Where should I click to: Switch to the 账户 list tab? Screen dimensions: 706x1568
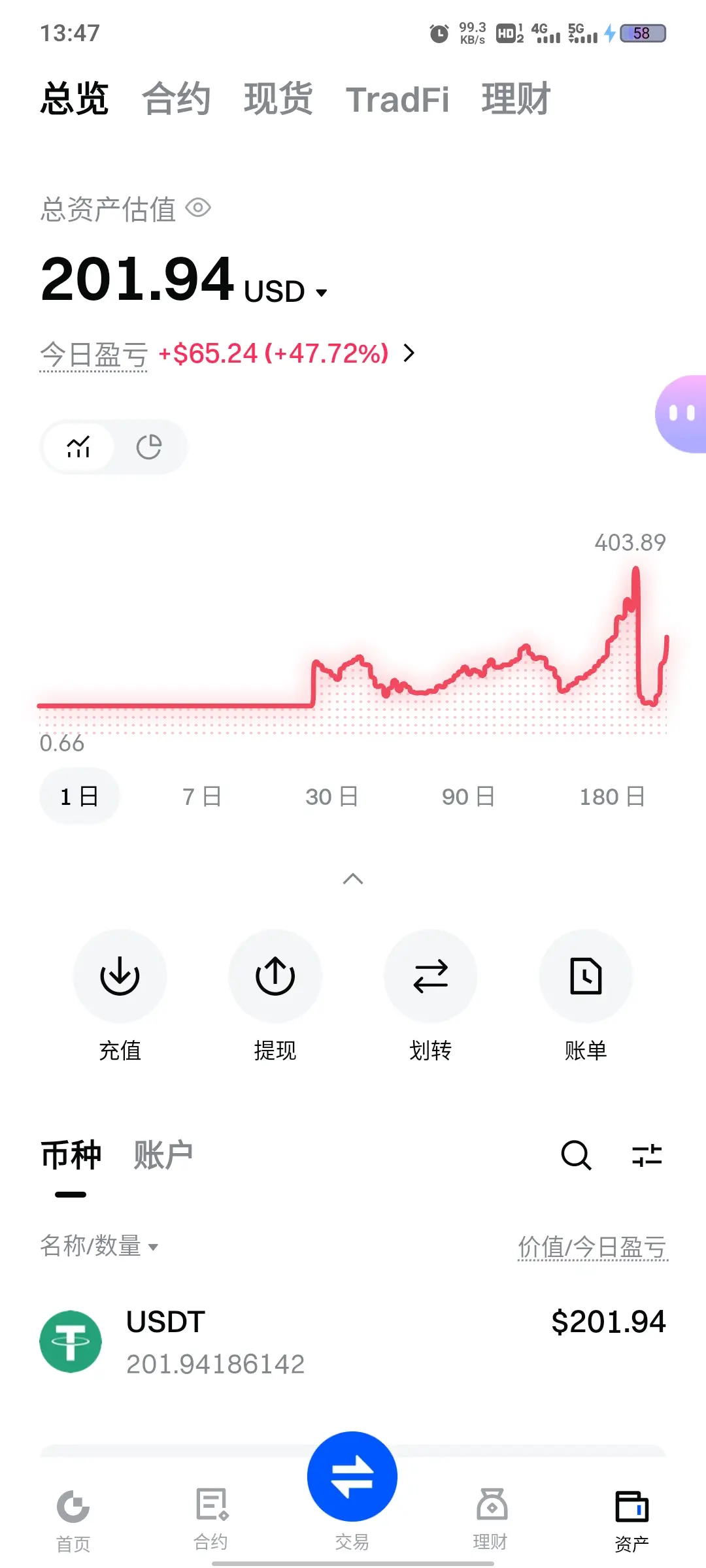pos(163,1155)
